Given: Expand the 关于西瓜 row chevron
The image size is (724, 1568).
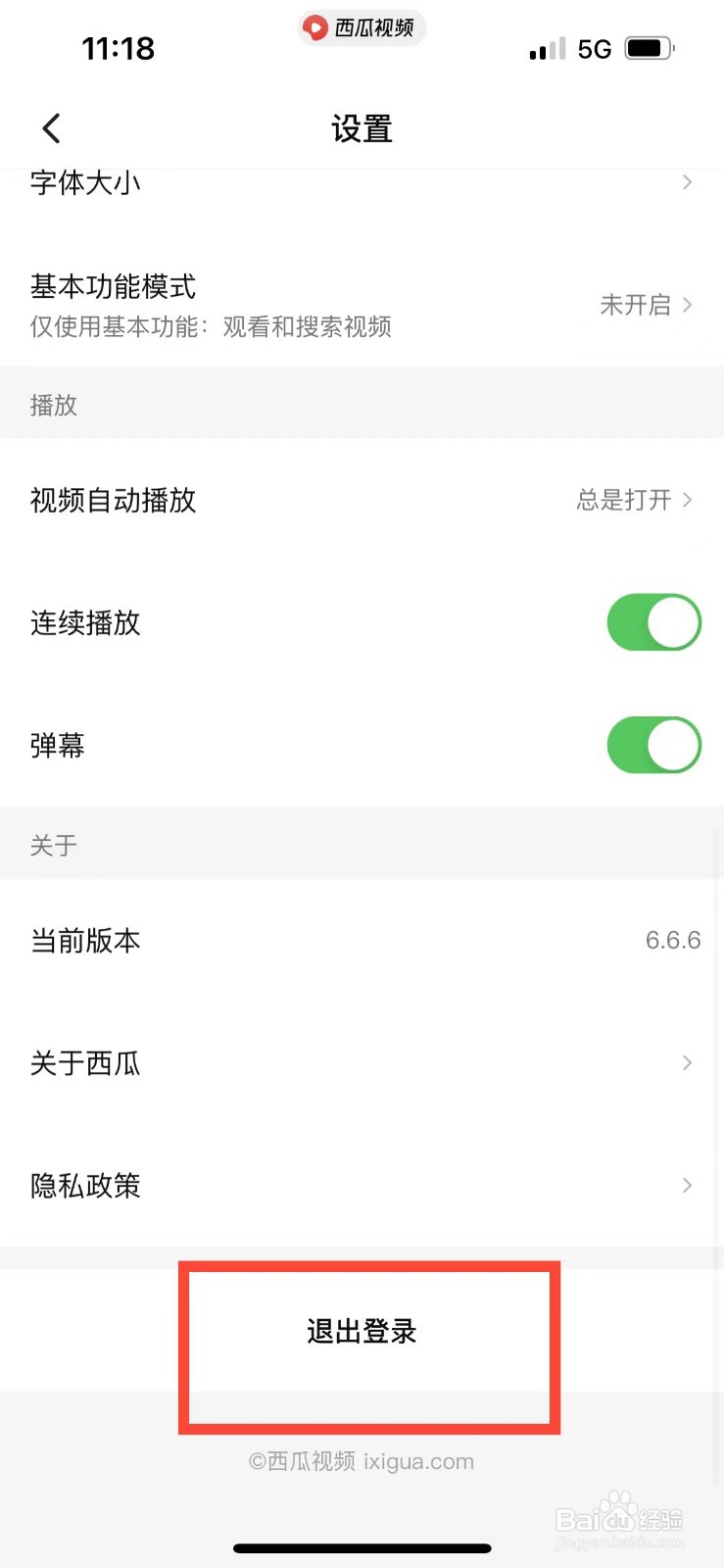Looking at the screenshot, I should (x=686, y=1063).
